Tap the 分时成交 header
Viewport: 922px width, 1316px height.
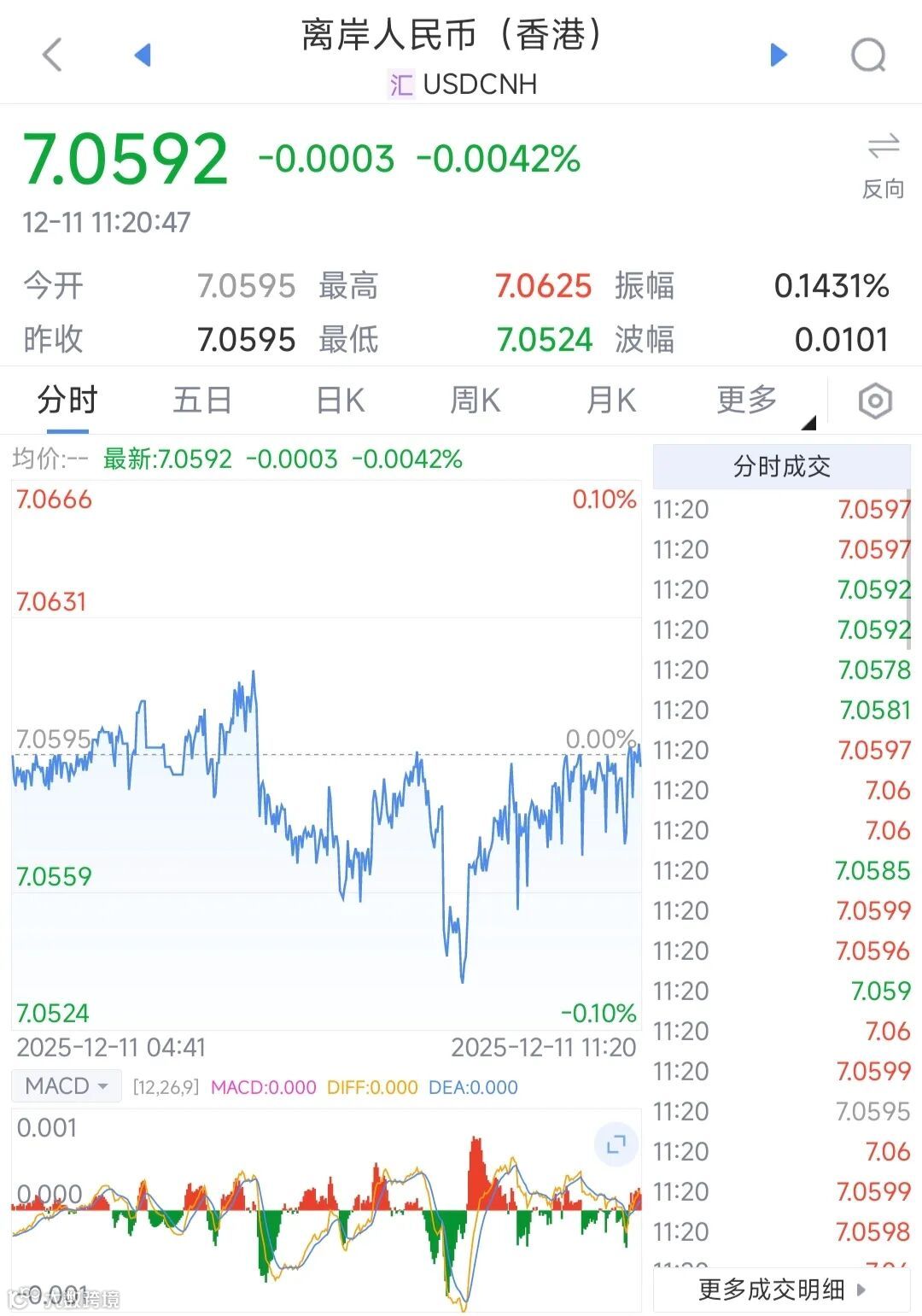781,466
